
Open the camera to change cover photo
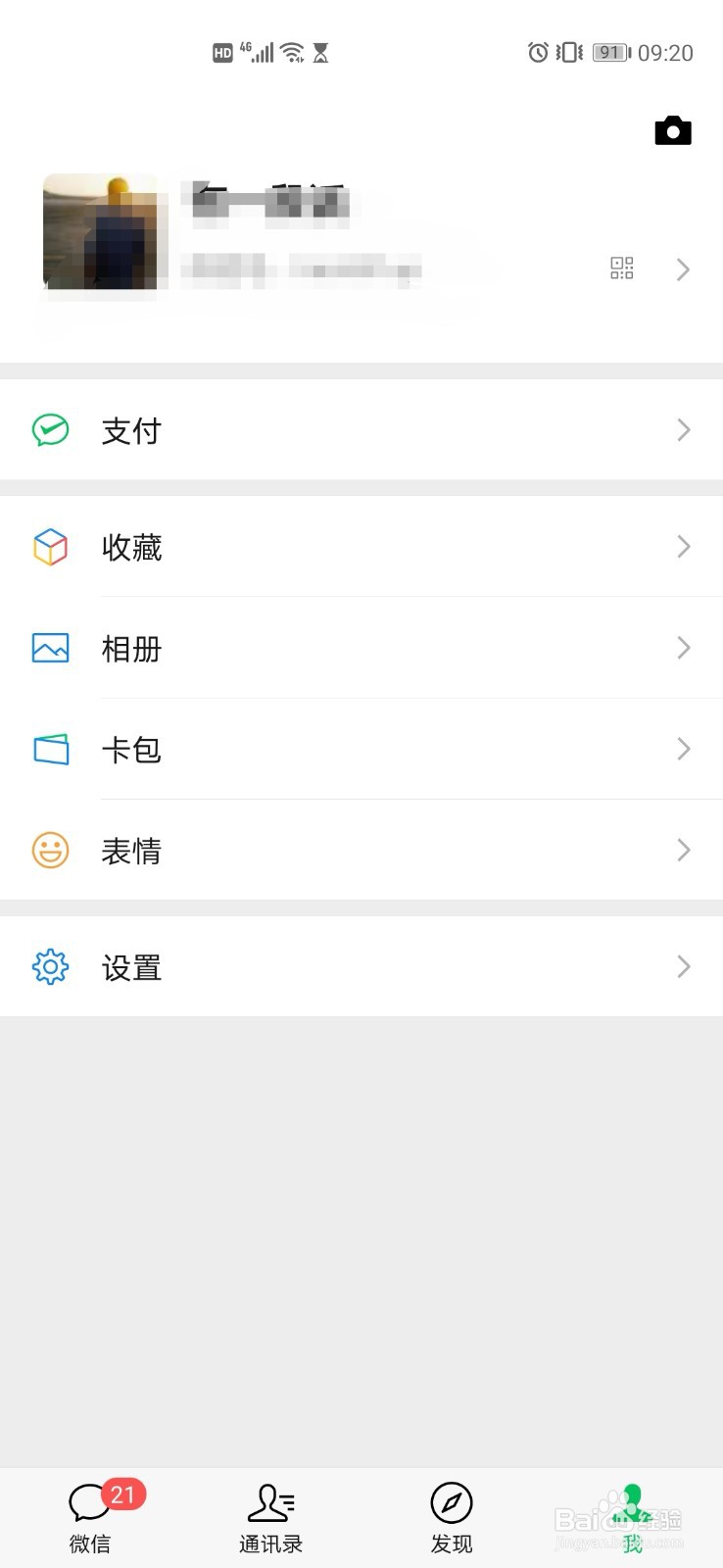(672, 129)
